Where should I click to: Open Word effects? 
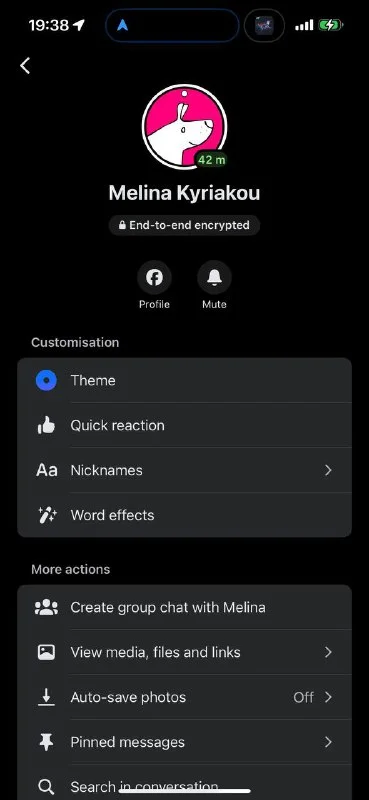pyautogui.click(x=184, y=515)
